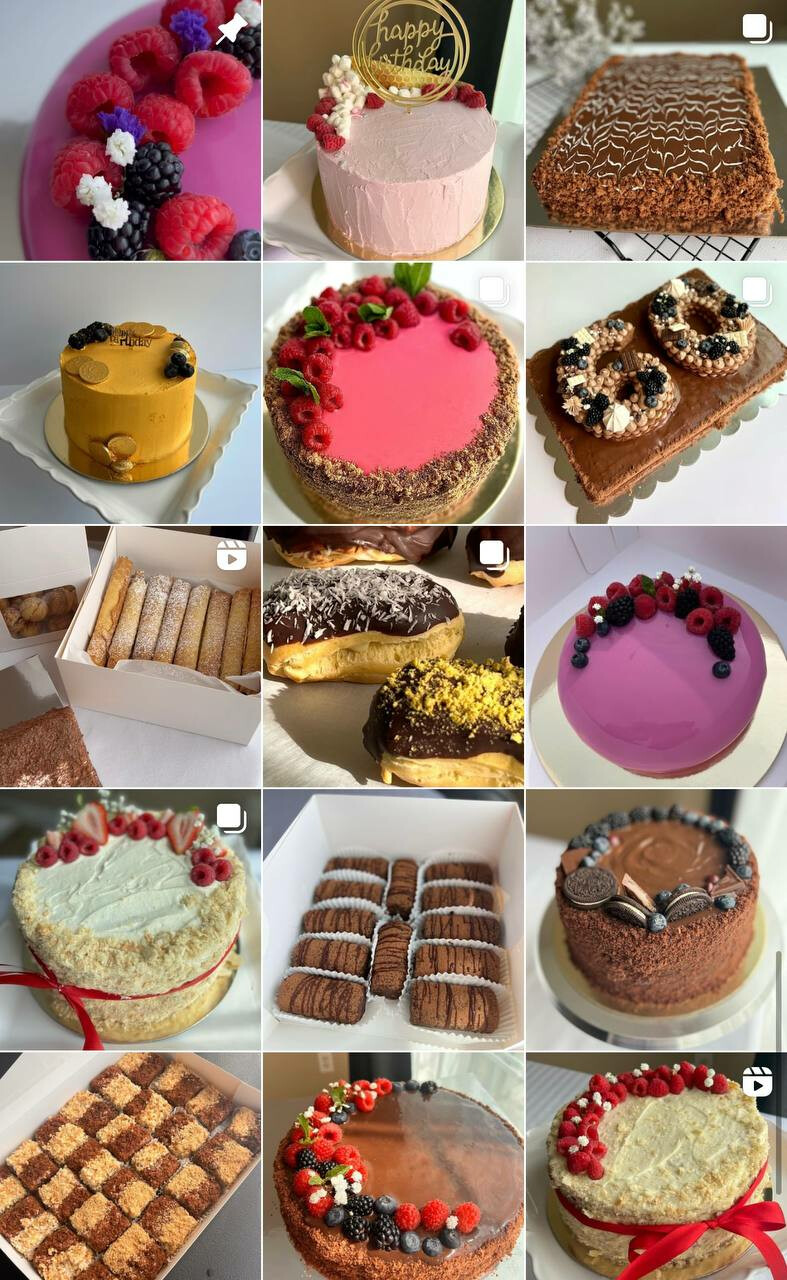View the box of chocolate-drizzled rolls
787x1280 pixels.
(x=393, y=919)
